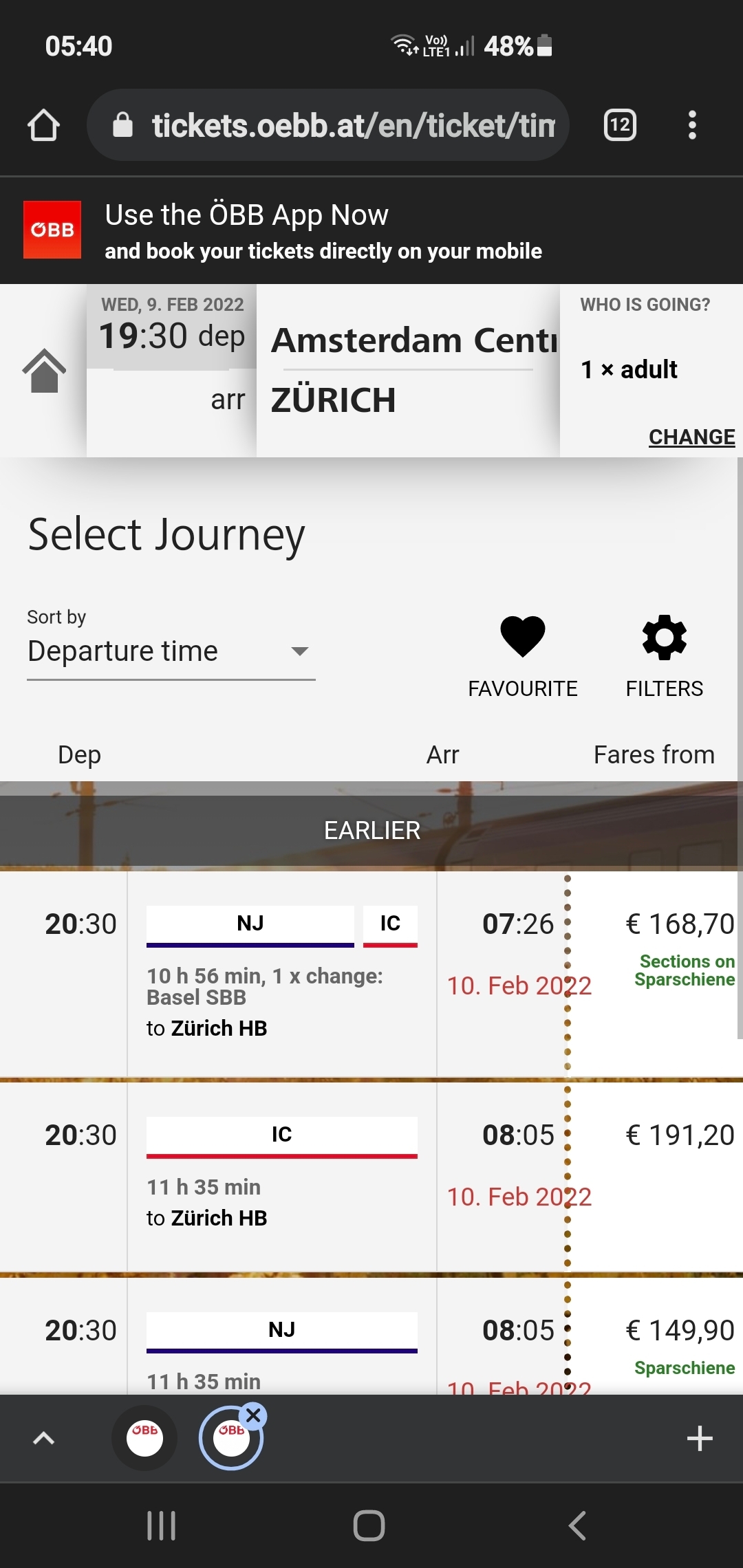Expand the Sort by Departure time dropdown
The height and width of the screenshot is (1568, 743).
171,651
